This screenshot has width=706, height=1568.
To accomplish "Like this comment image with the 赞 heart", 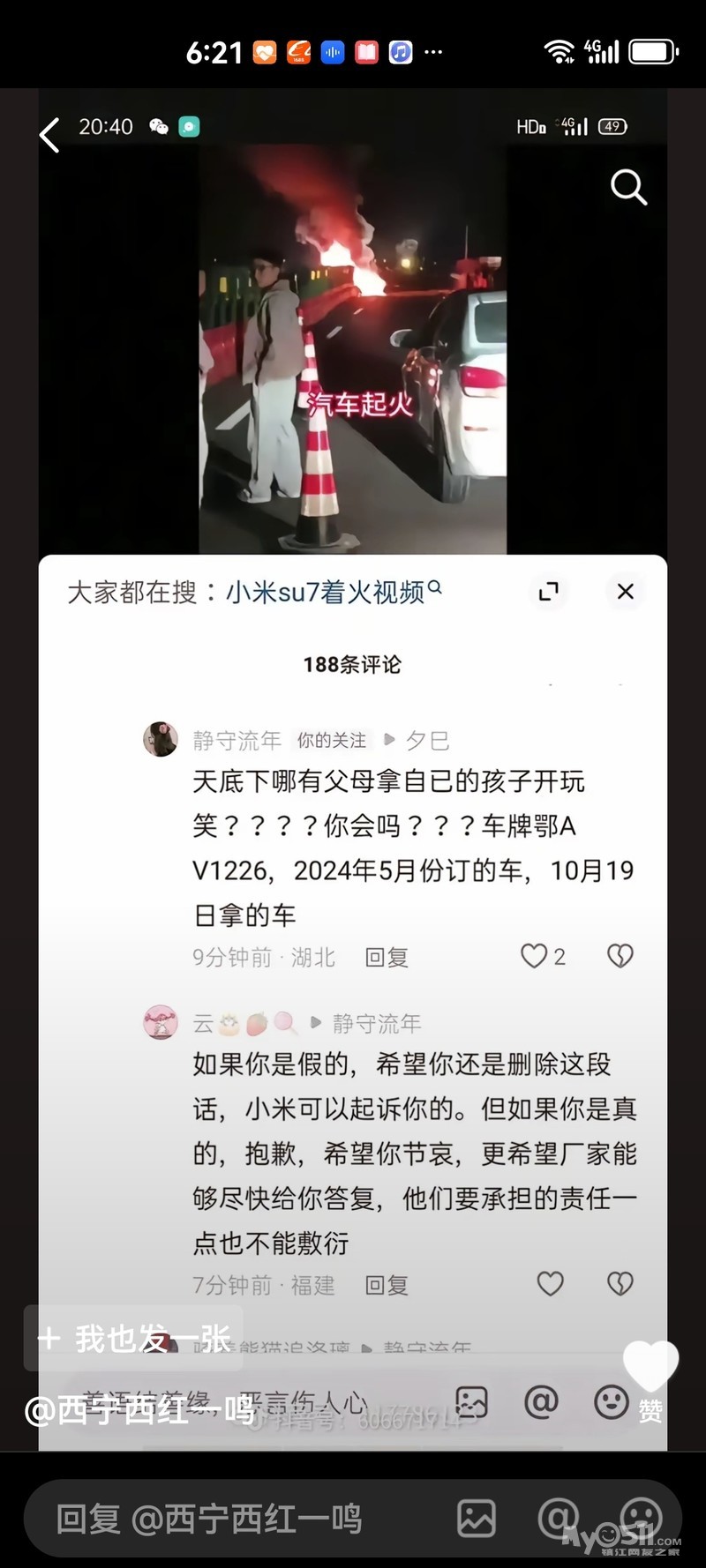I will click(650, 1367).
